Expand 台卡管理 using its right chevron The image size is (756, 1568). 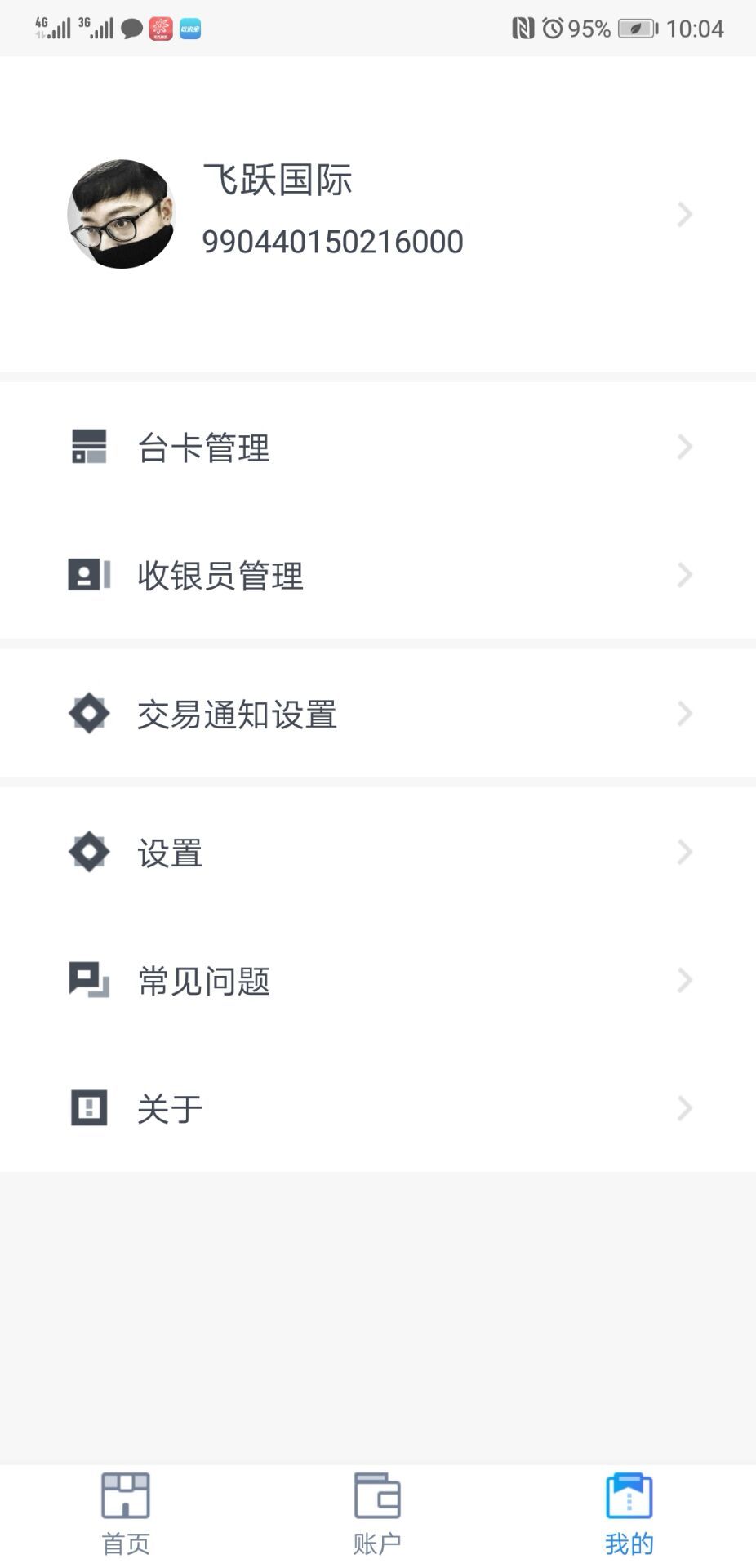click(684, 447)
